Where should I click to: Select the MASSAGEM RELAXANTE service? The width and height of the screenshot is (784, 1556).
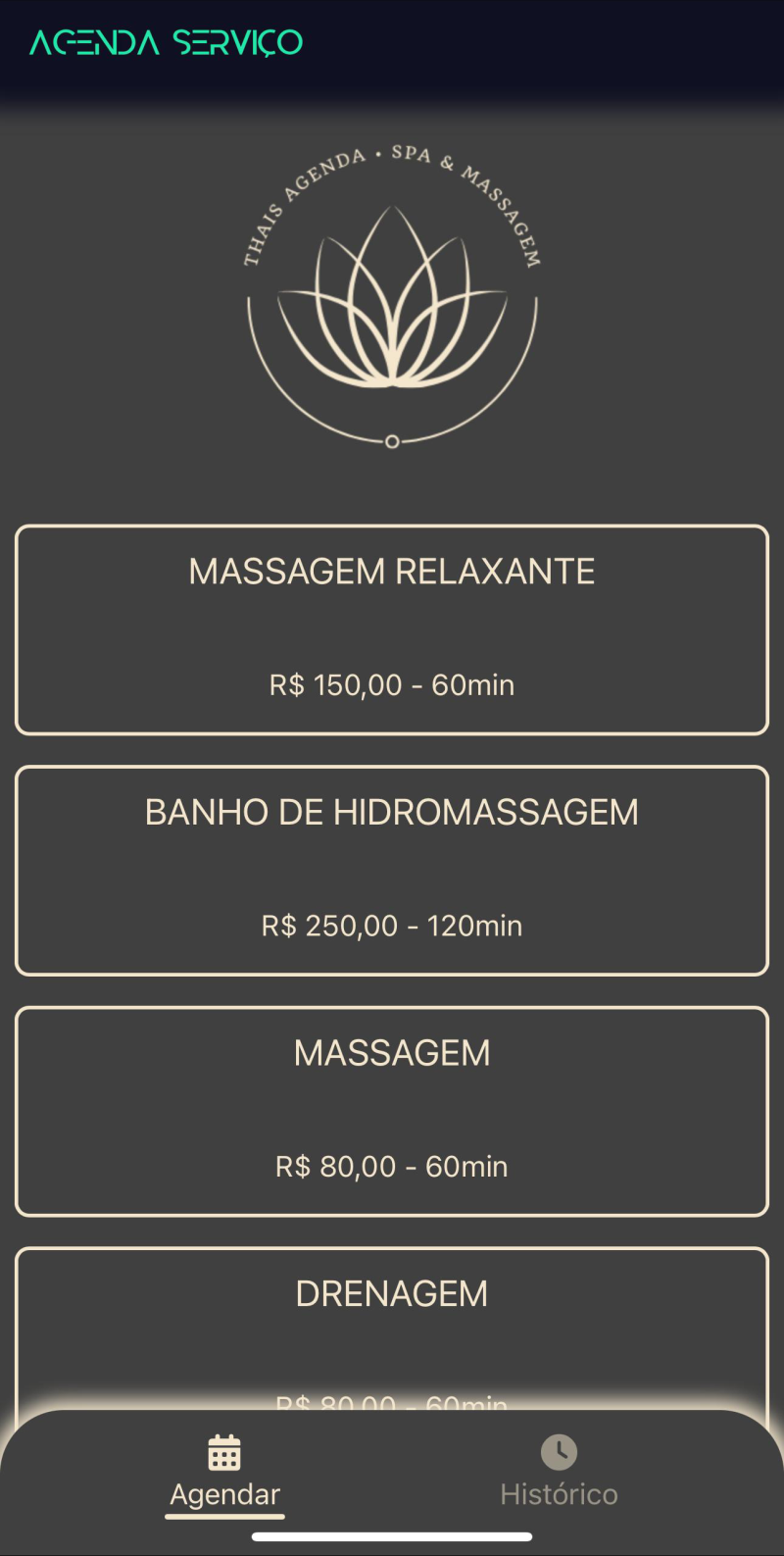[x=392, y=629]
